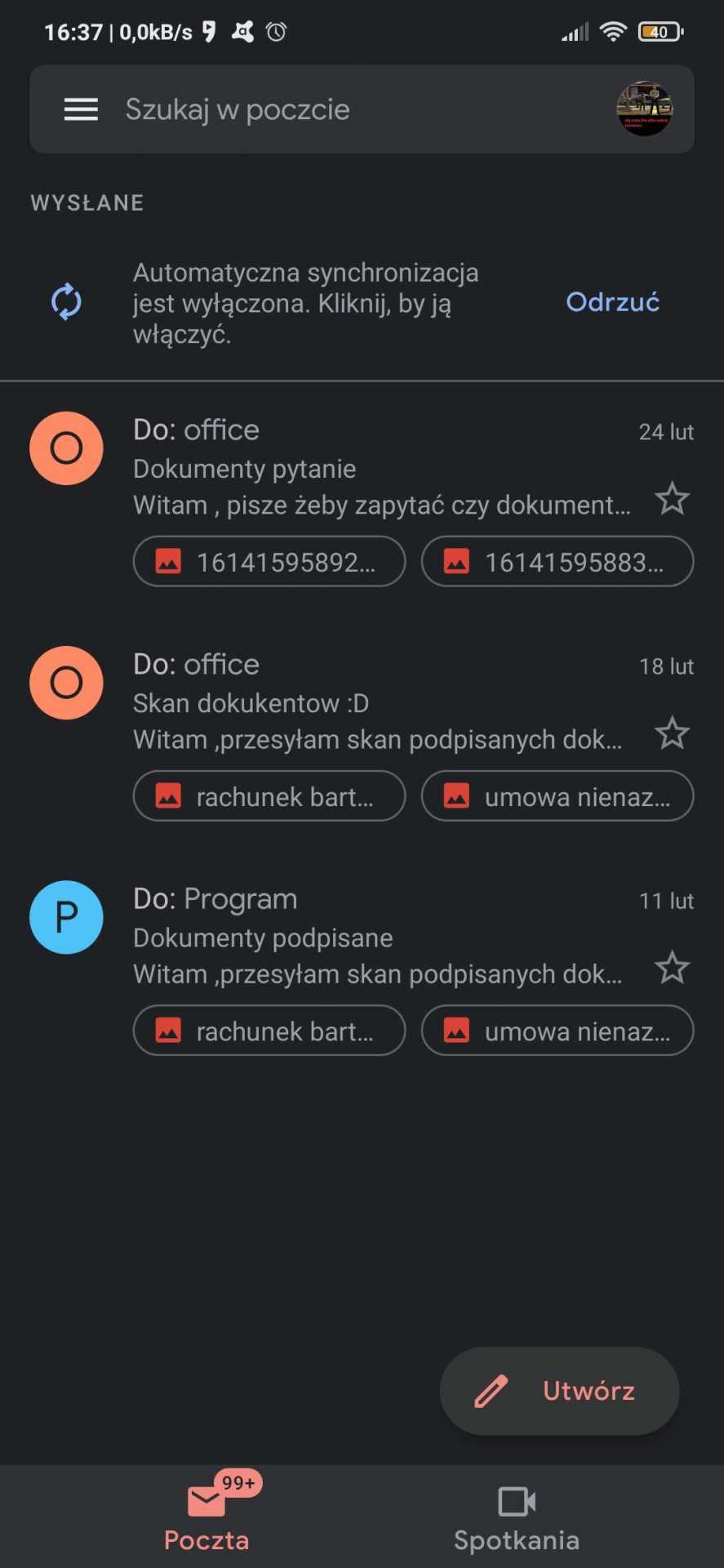Open 'rachunek bart' attachment in 11 lut email
724x1568 pixels.
pos(269,1031)
